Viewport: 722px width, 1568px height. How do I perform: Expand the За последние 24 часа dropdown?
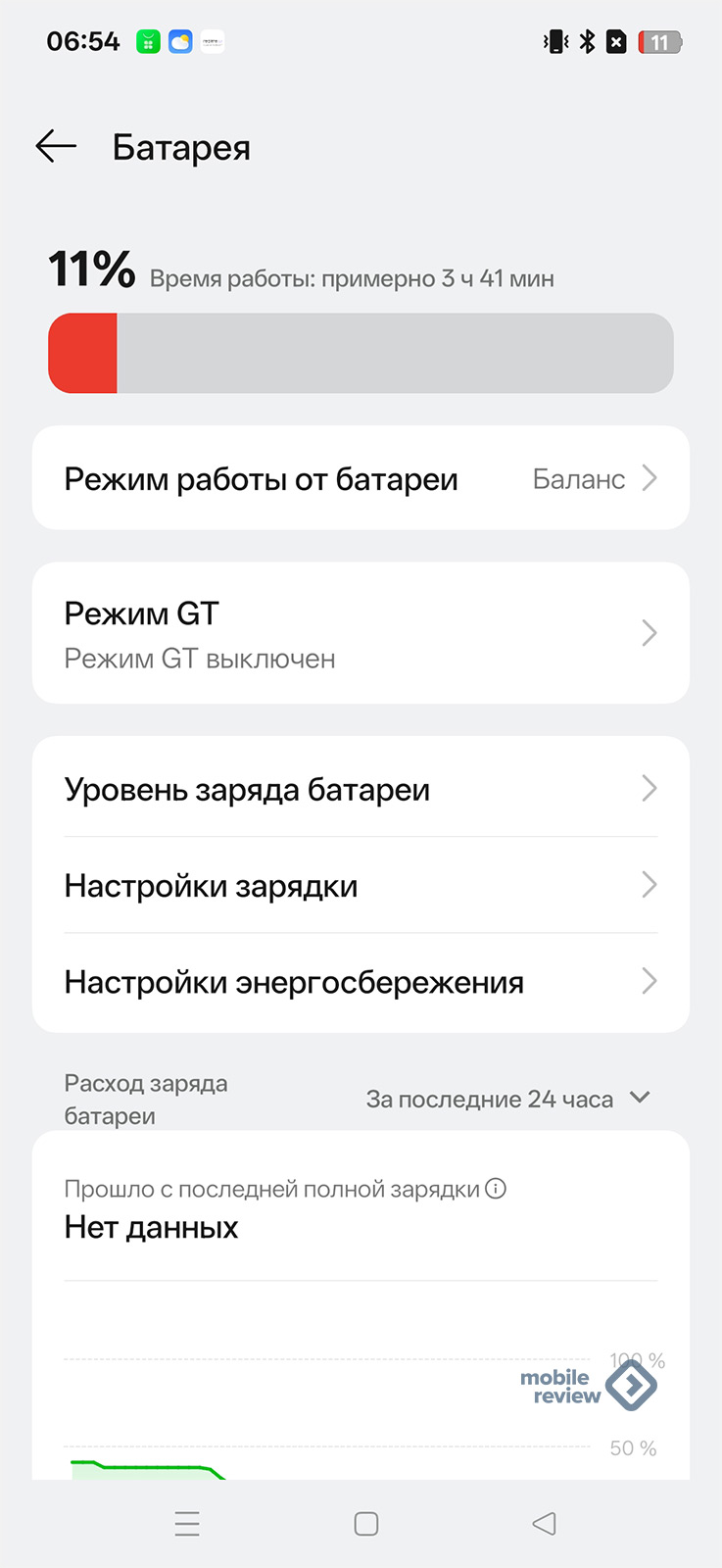pyautogui.click(x=507, y=1099)
